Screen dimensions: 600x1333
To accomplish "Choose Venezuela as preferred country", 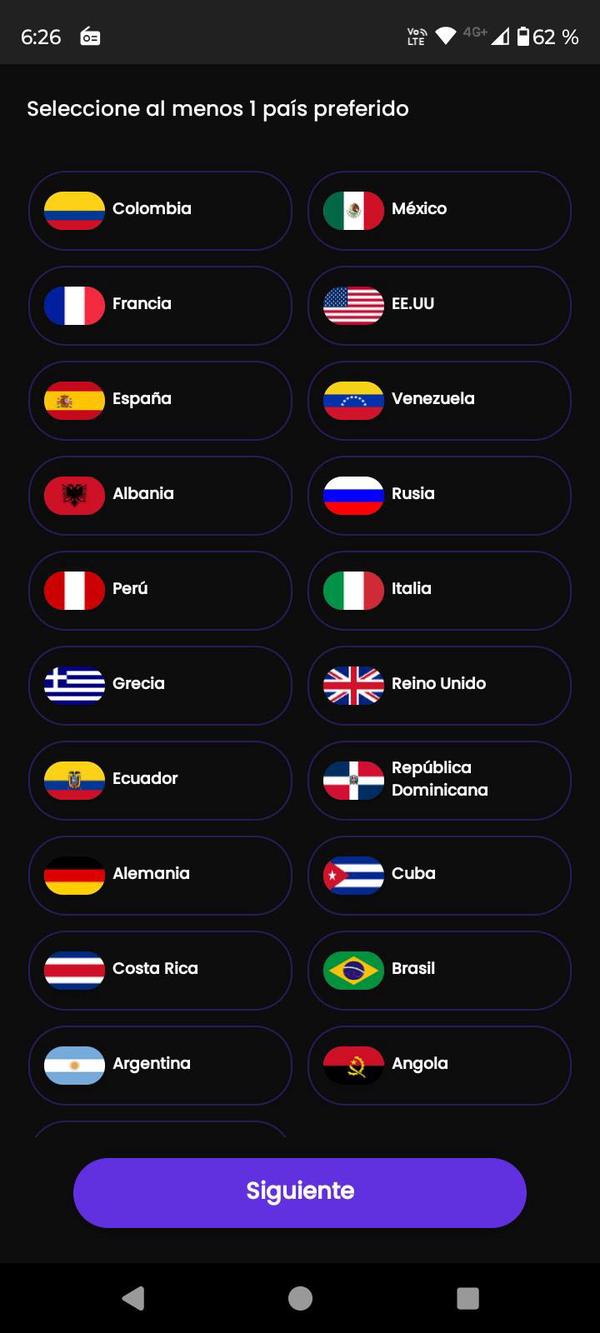I will click(439, 400).
